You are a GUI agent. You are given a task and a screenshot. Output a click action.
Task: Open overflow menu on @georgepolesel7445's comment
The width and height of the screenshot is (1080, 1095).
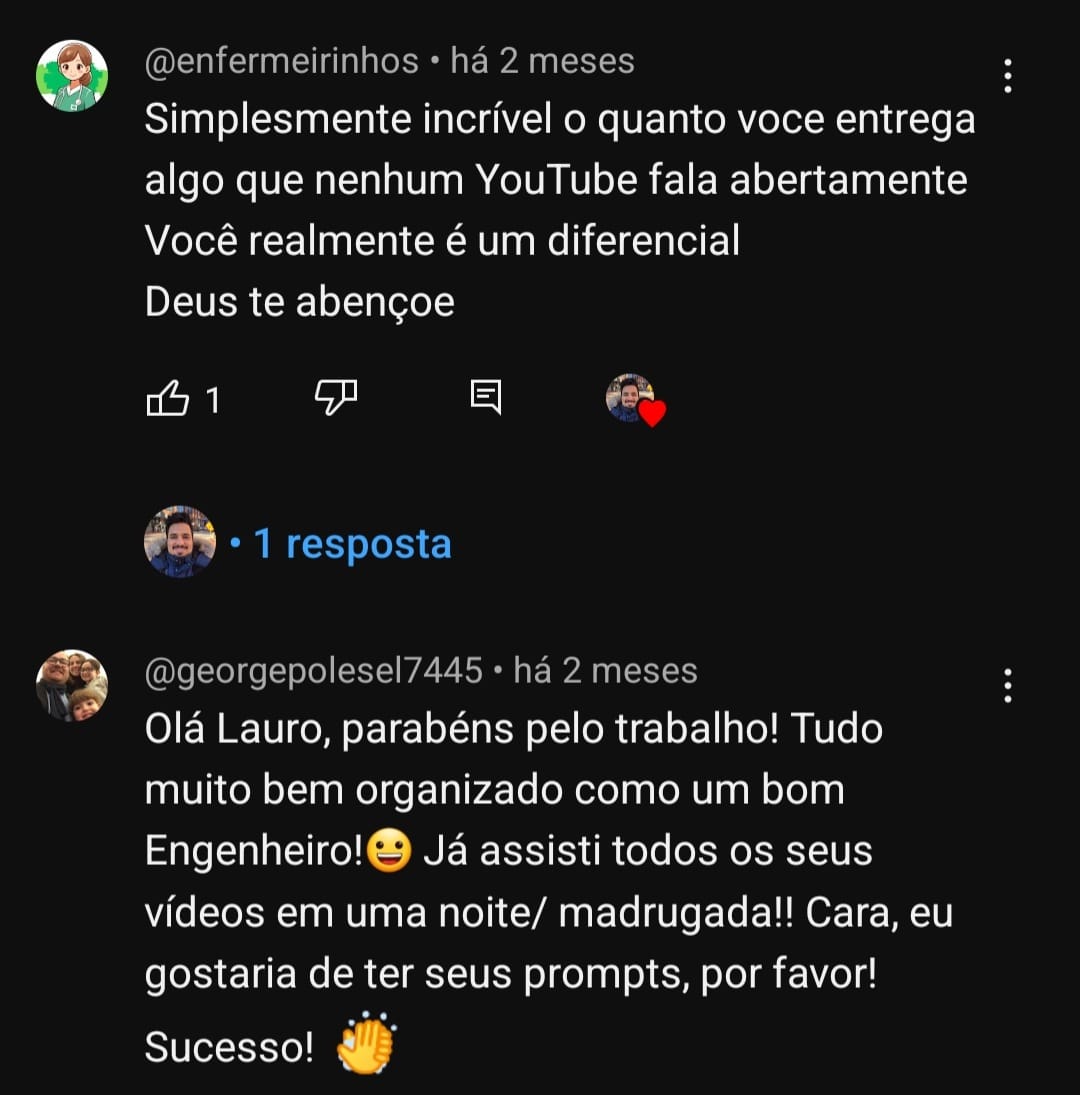point(1007,686)
